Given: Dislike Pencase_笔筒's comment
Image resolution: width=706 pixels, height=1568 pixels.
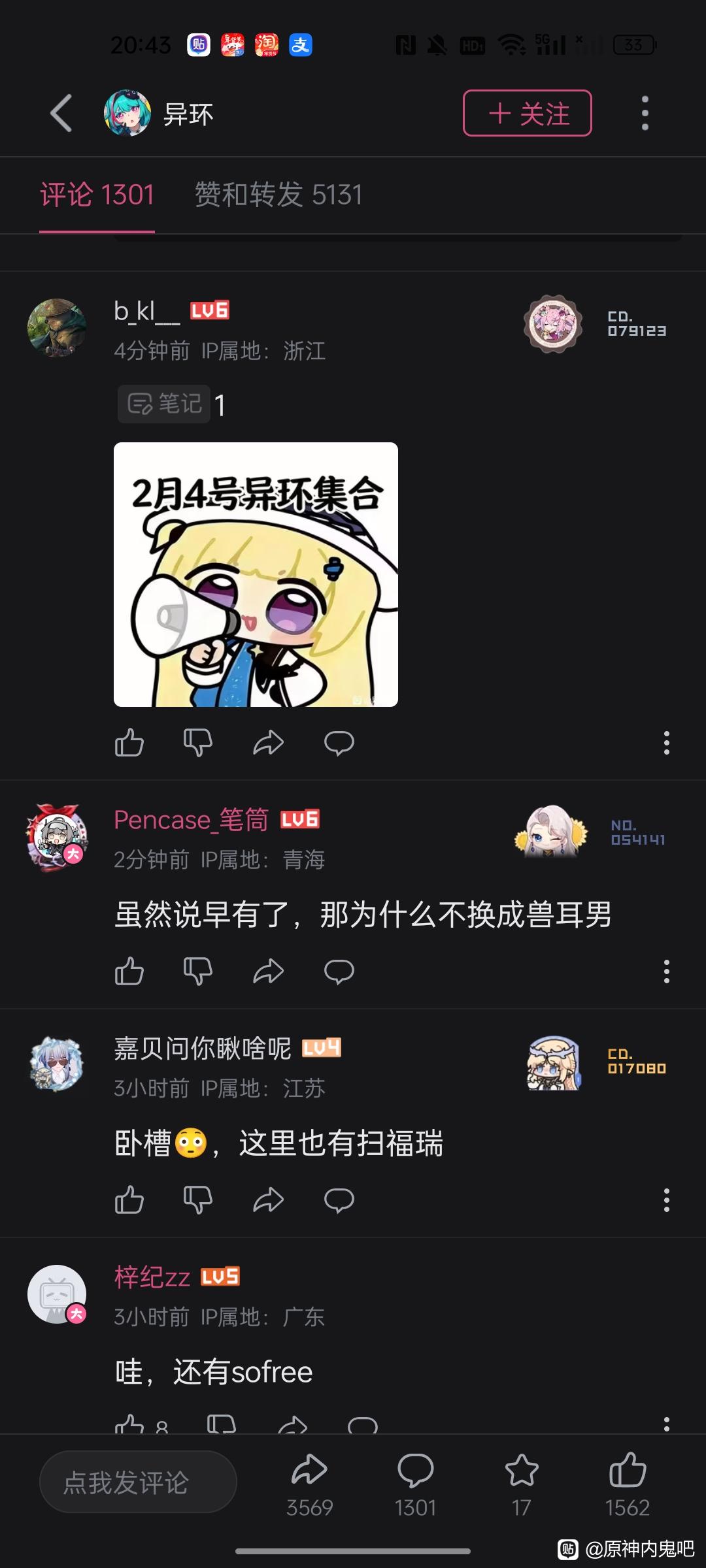Looking at the screenshot, I should [x=197, y=972].
